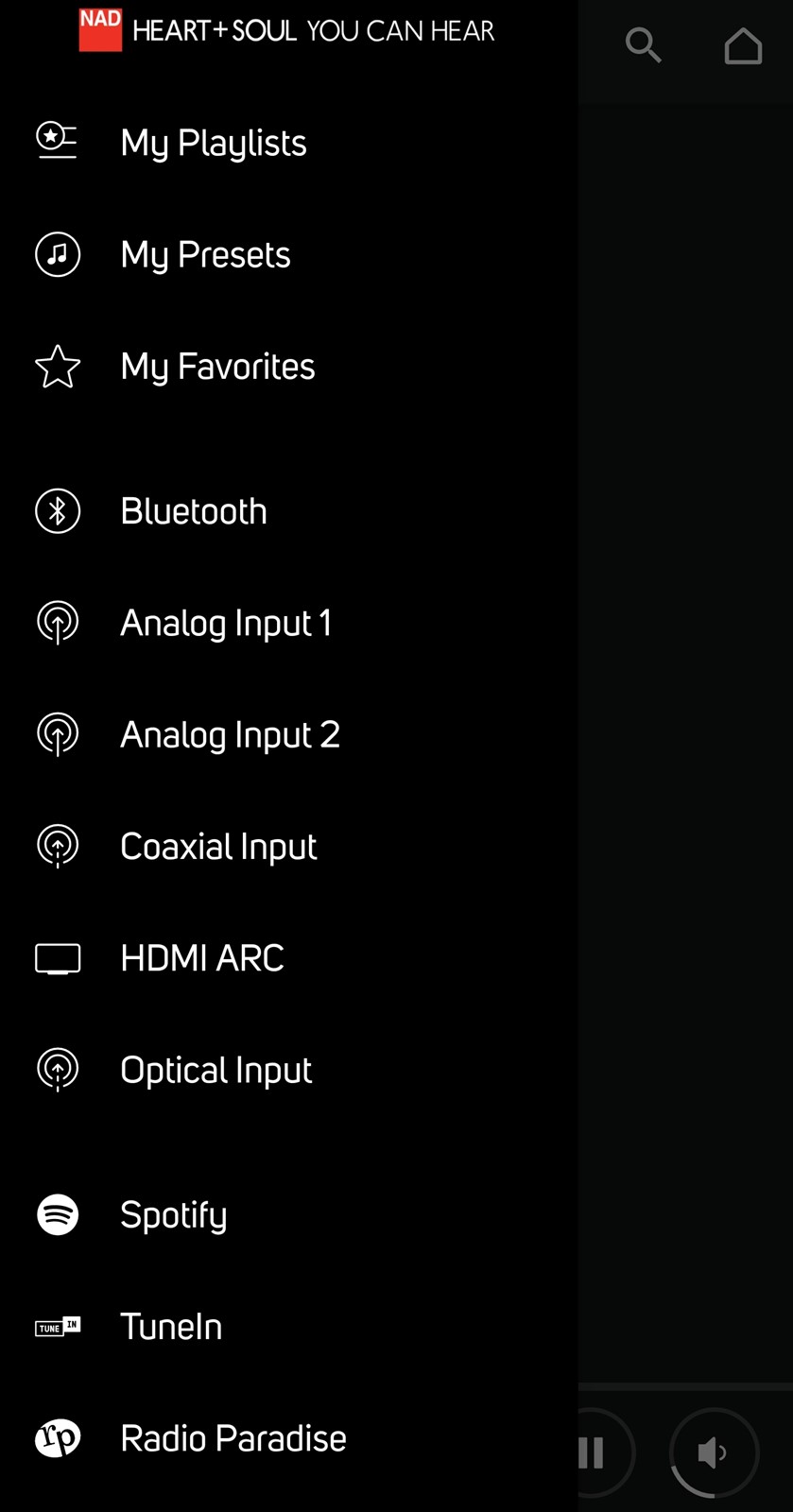Tap the search magnifier icon
Image resolution: width=793 pixels, height=1512 pixels.
click(643, 44)
